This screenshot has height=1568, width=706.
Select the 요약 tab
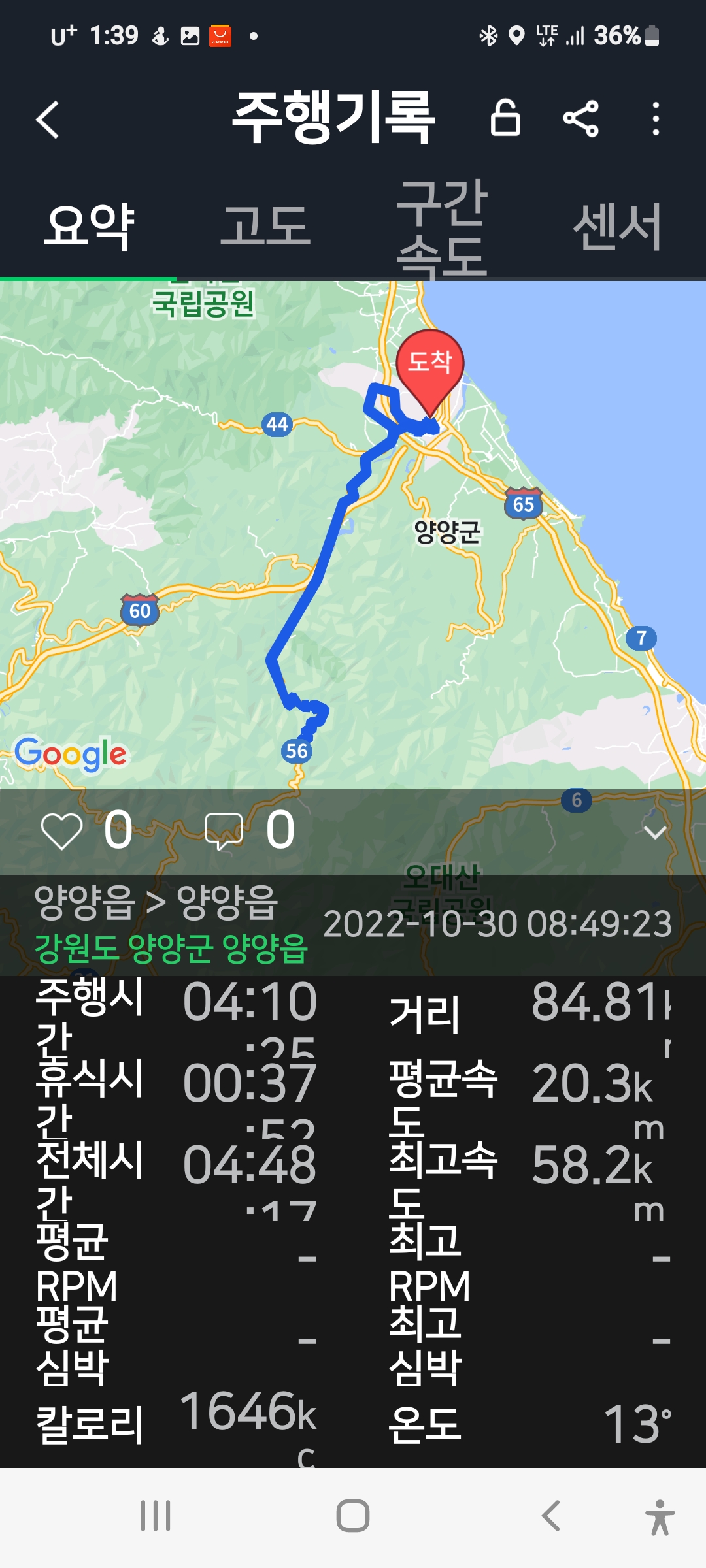pos(89,226)
